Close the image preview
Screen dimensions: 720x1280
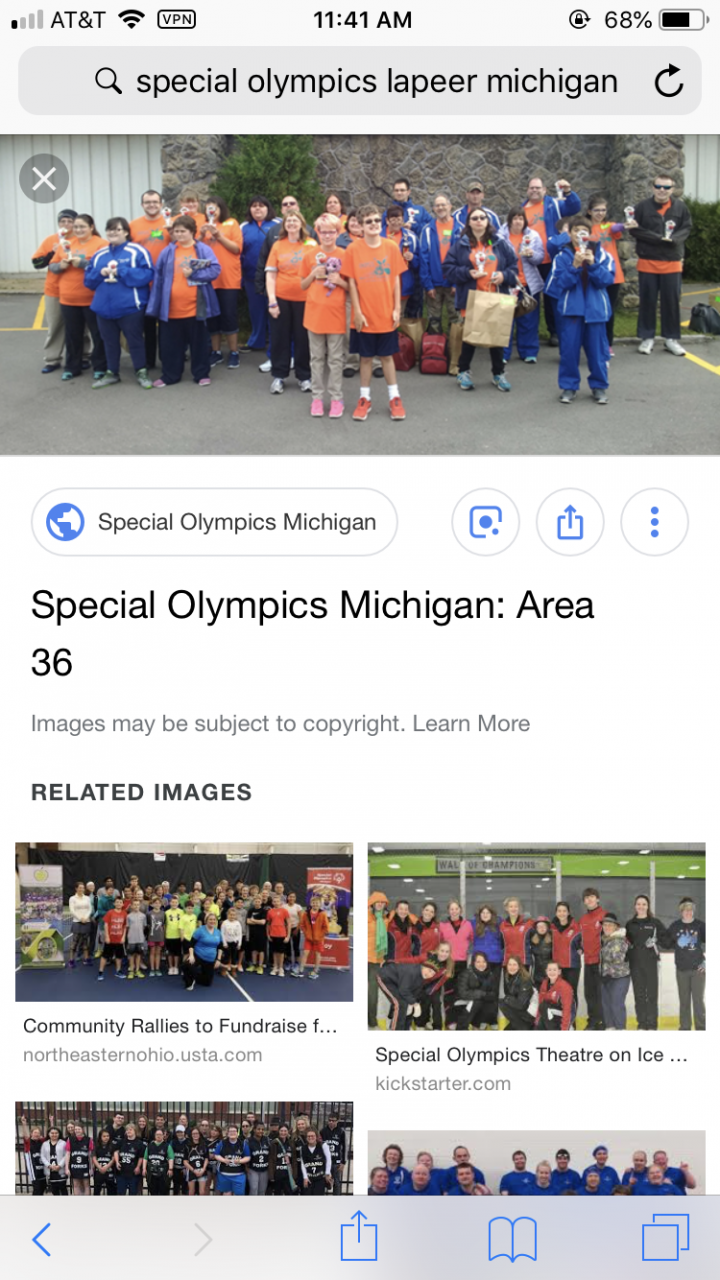(44, 179)
